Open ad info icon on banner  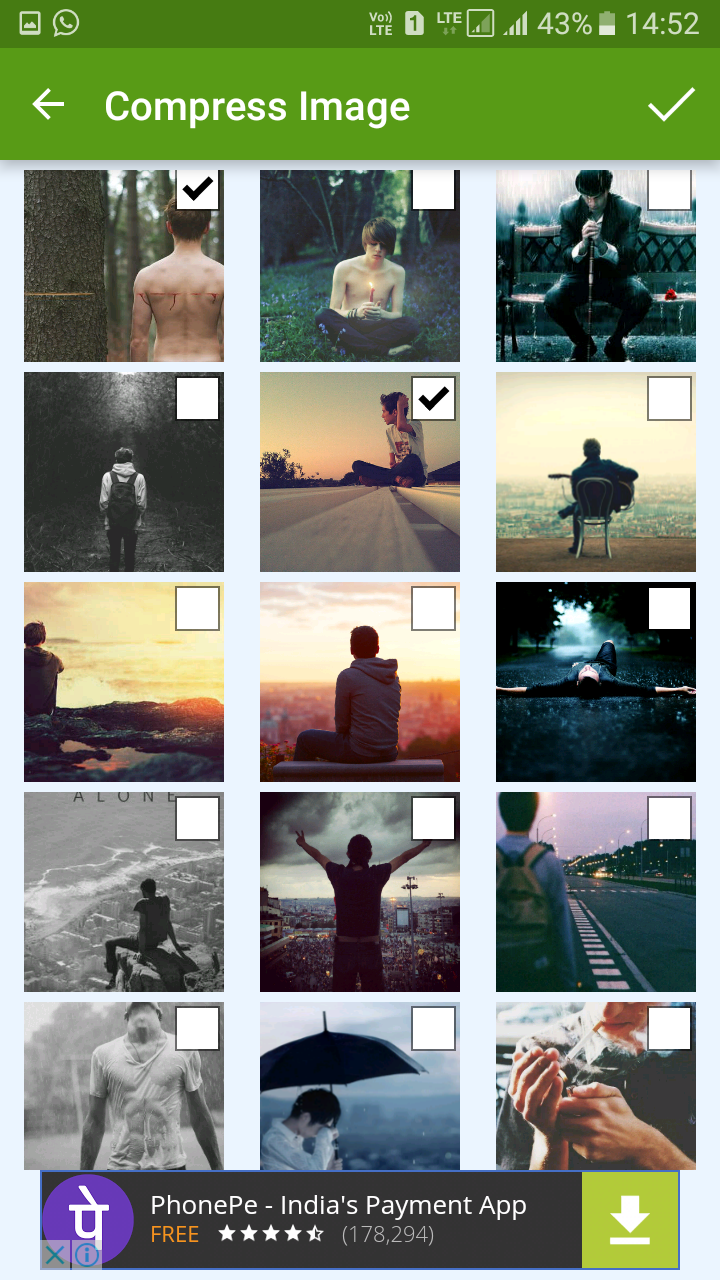87,1255
